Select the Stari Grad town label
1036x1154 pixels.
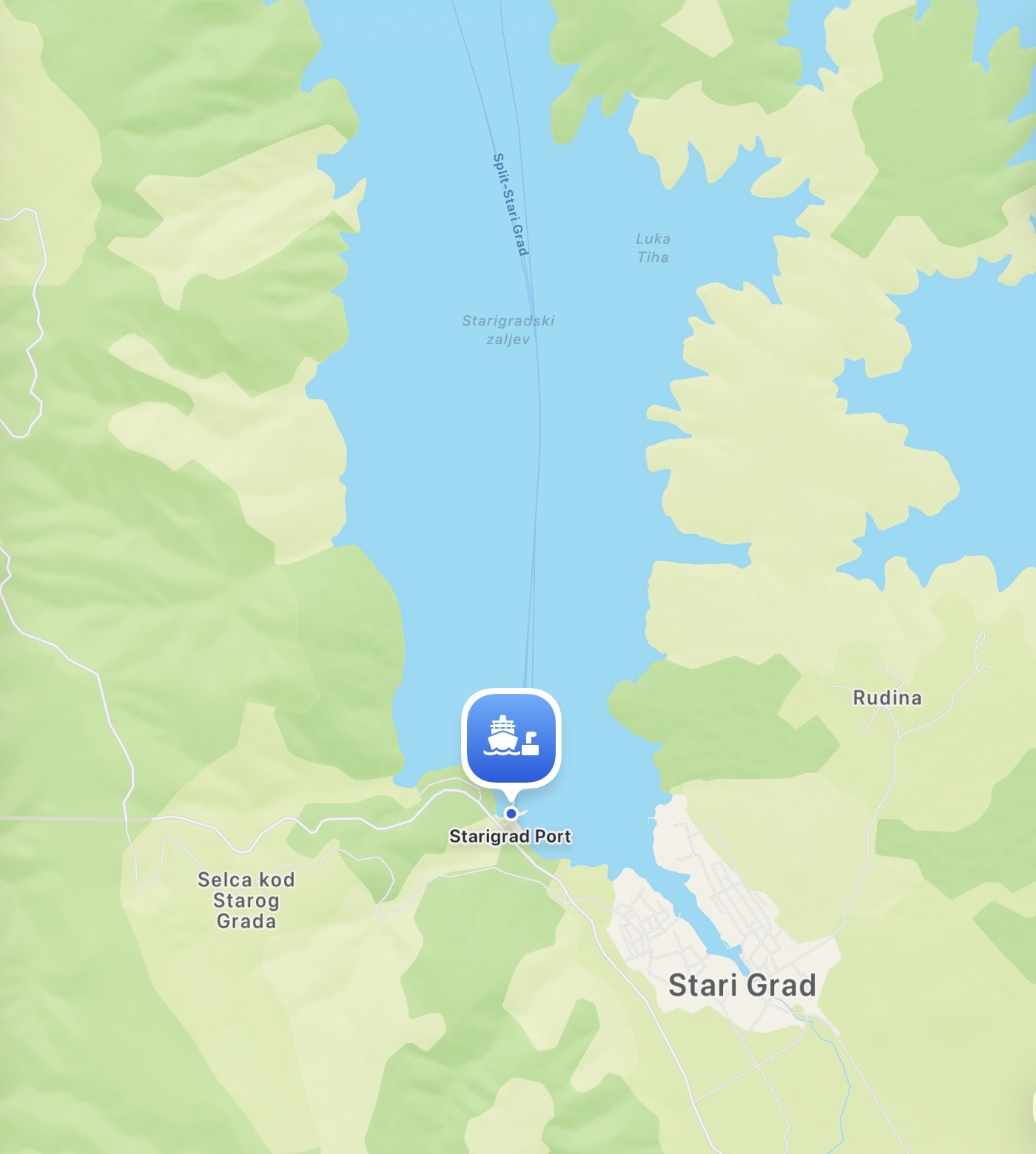pyautogui.click(x=741, y=985)
